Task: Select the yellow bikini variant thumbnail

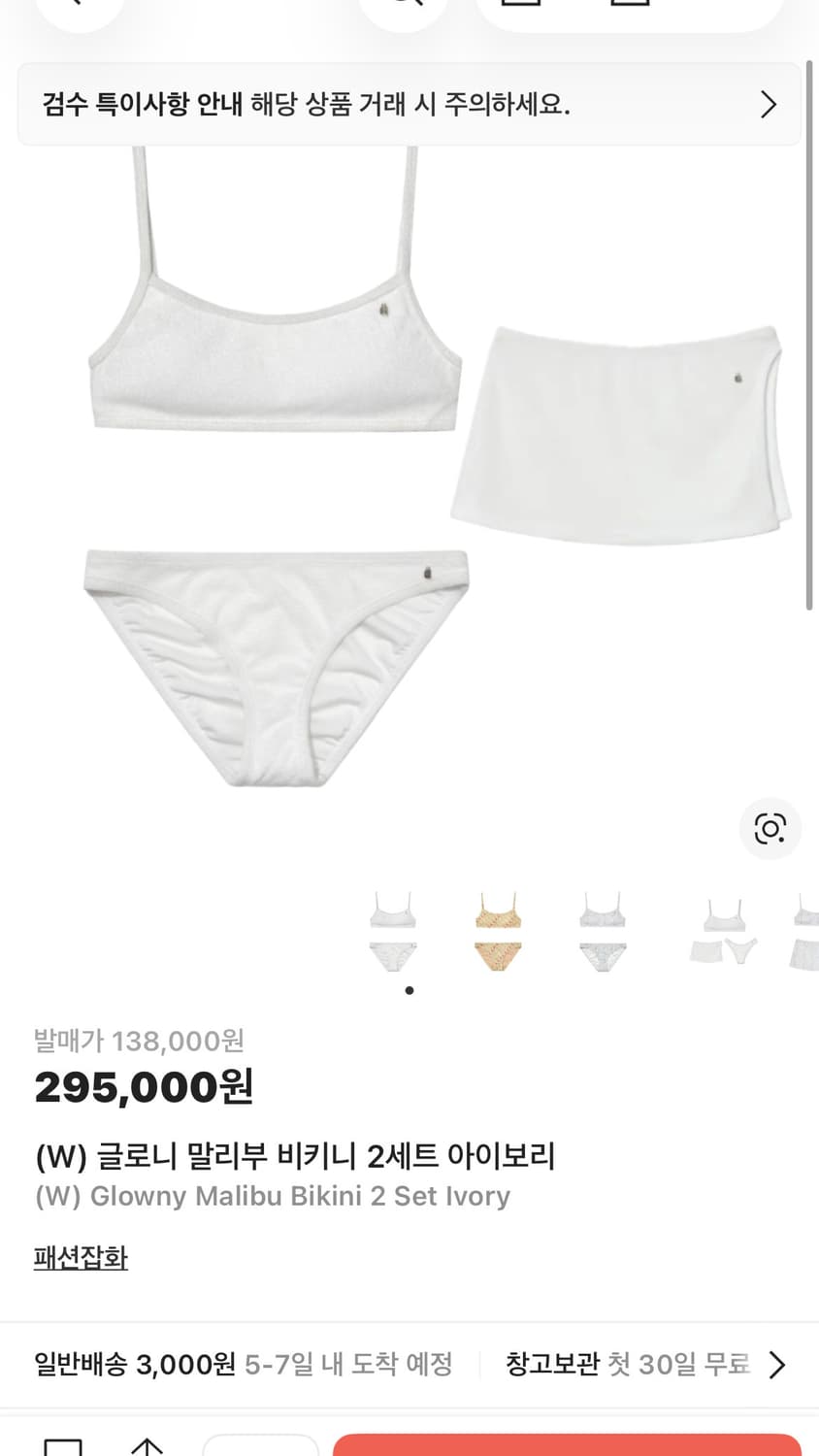Action: pyautogui.click(x=498, y=932)
